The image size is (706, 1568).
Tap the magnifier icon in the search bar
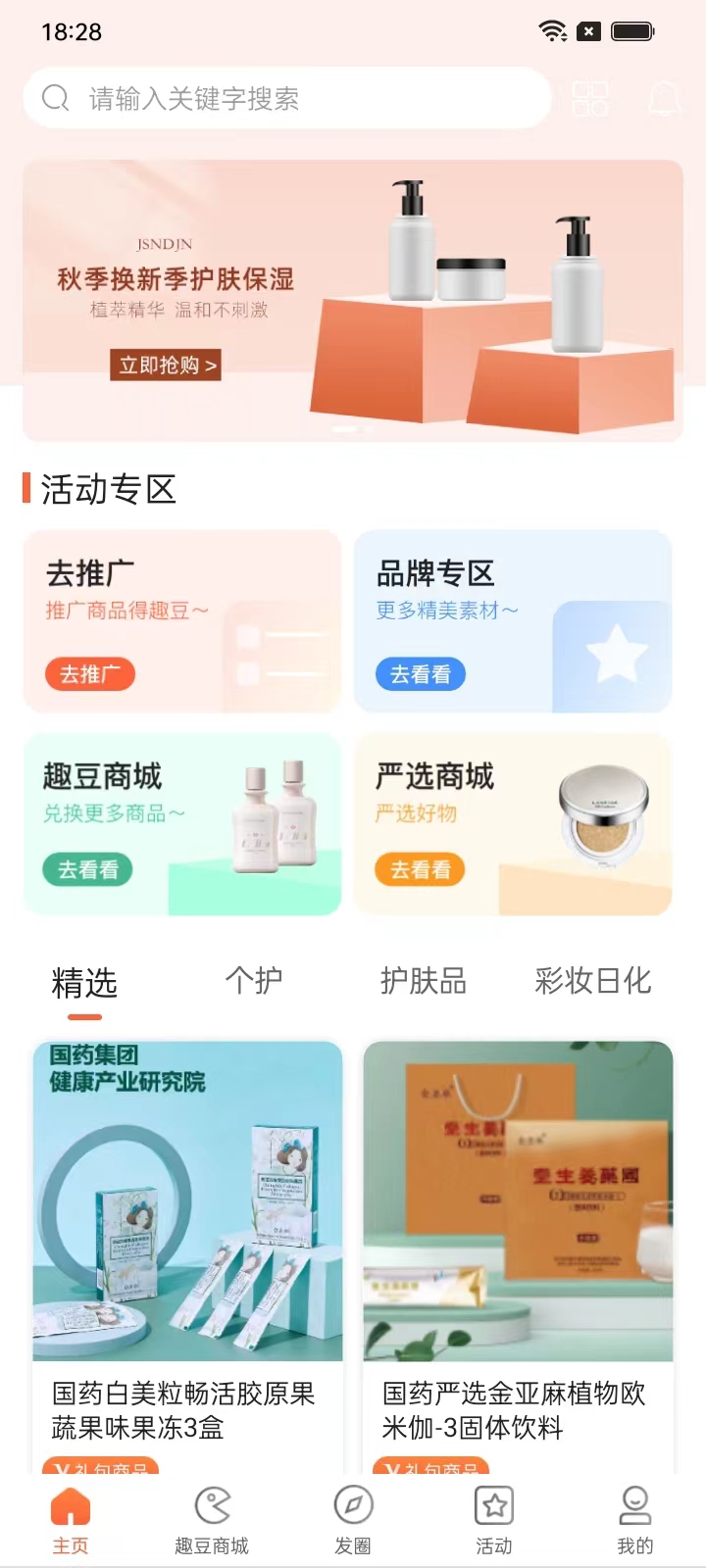pyautogui.click(x=55, y=98)
